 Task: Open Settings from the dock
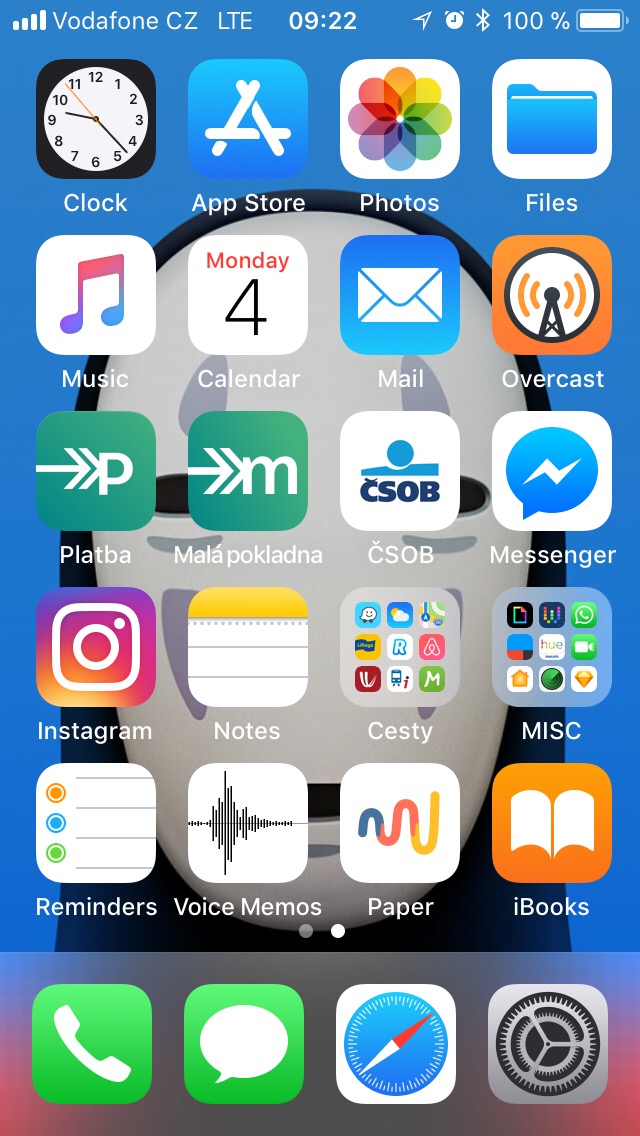tap(548, 1044)
